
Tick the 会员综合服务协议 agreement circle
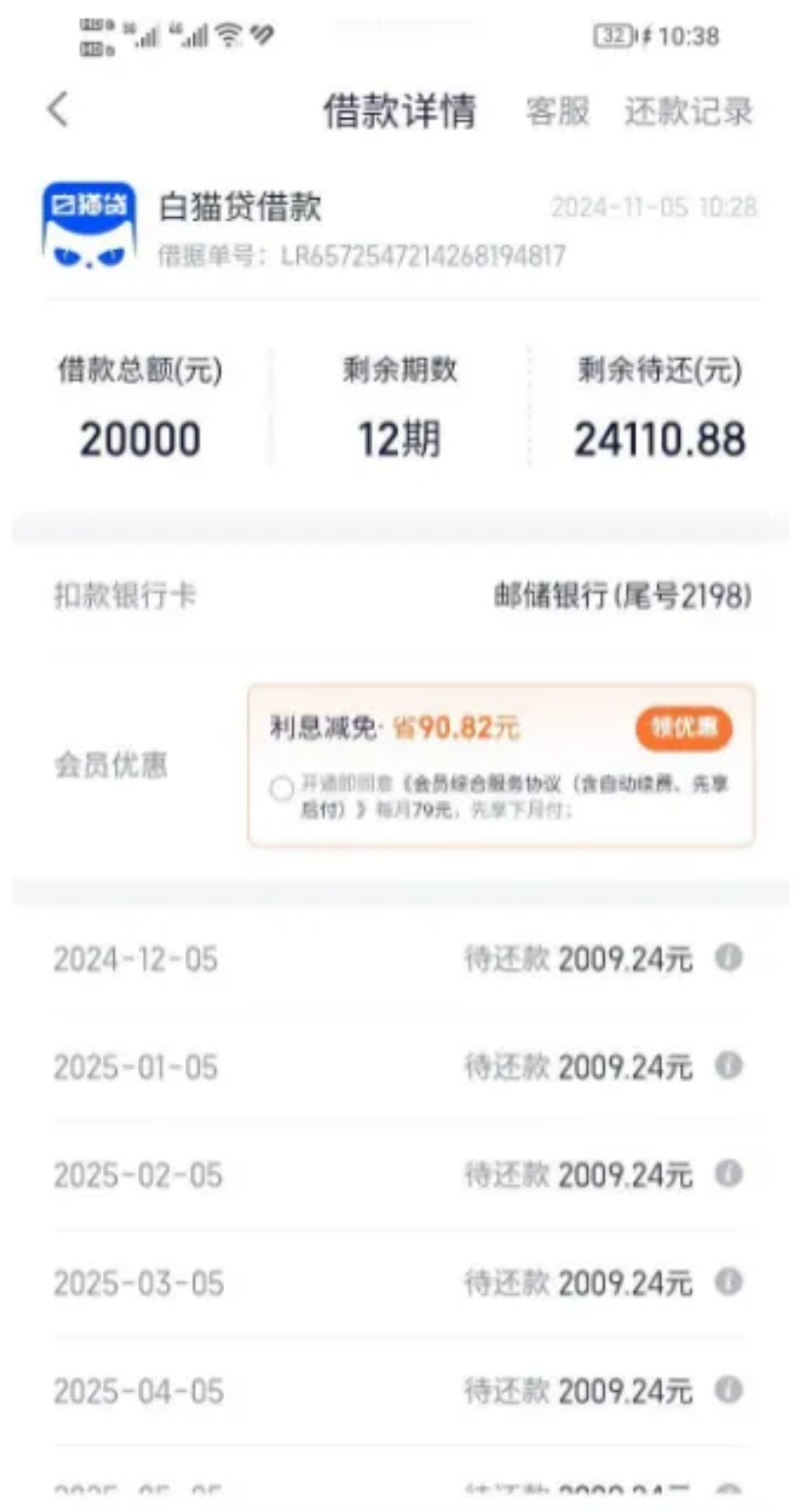282,789
